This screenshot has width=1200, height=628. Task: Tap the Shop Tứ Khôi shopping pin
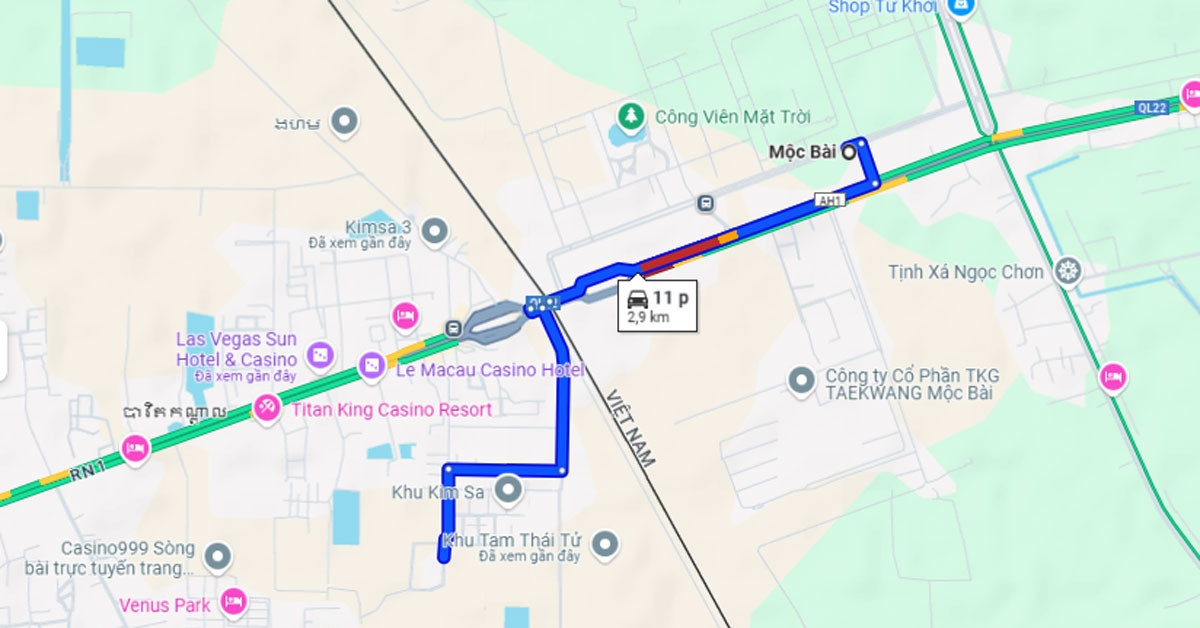pyautogui.click(x=961, y=6)
